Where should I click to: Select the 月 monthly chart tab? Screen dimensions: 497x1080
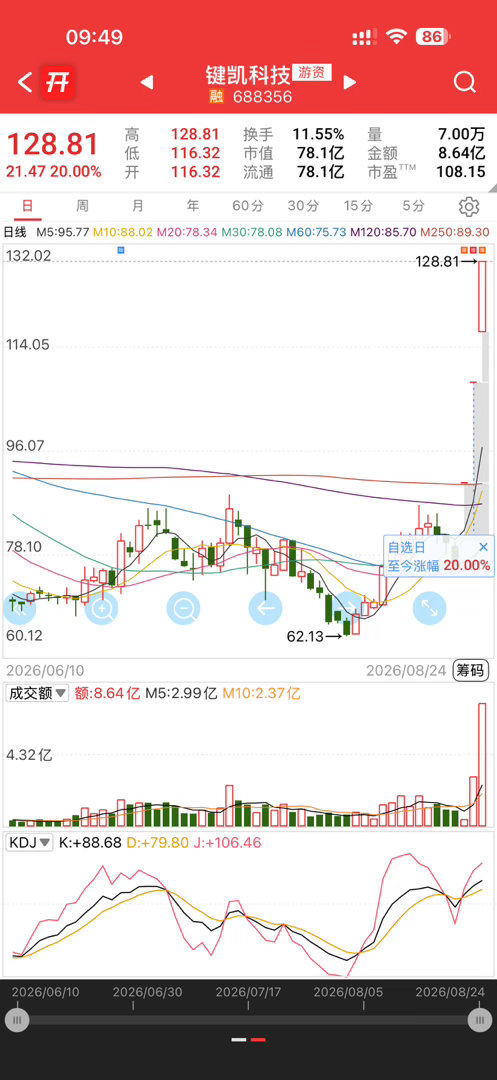(x=138, y=205)
